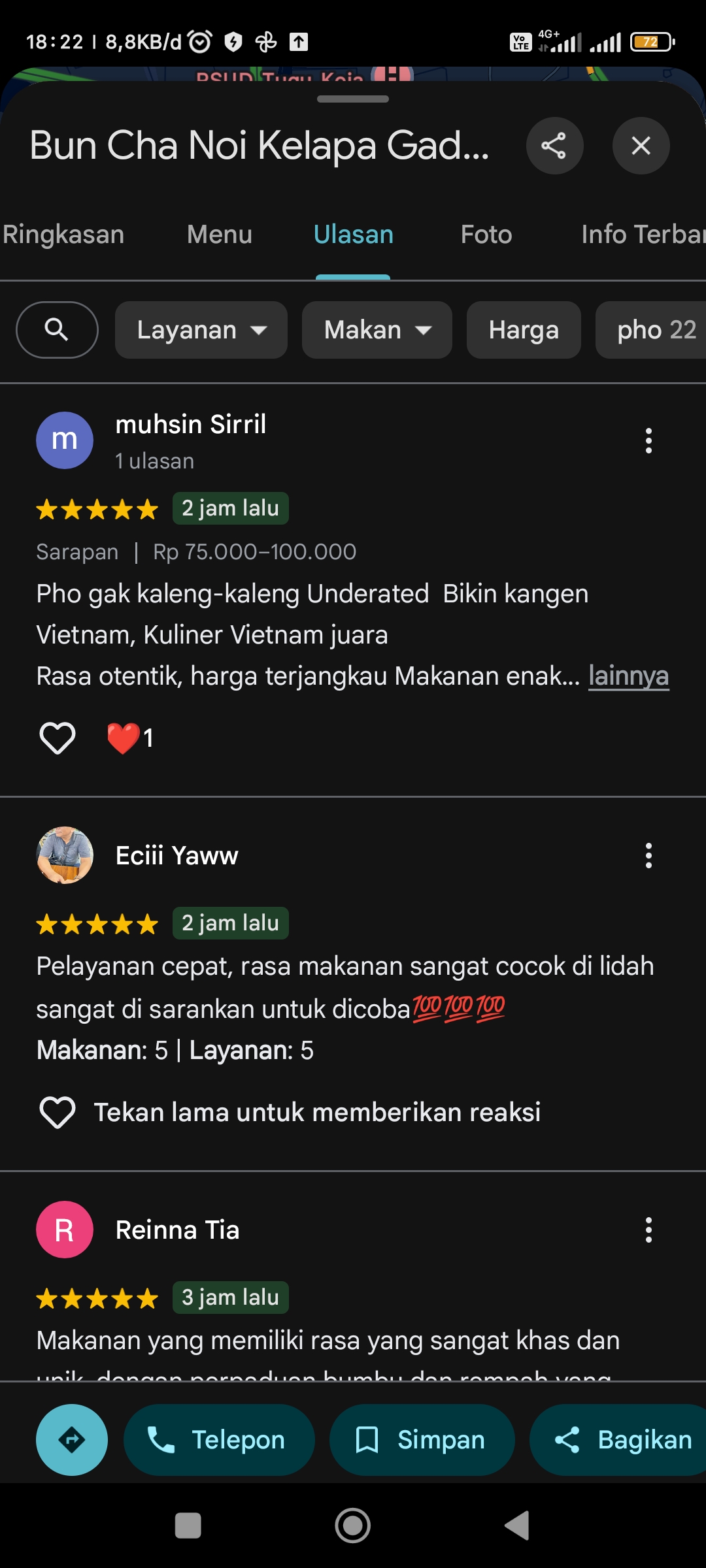The width and height of the screenshot is (706, 1568).
Task: Expand the Makan filter dropdown
Action: [x=377, y=330]
